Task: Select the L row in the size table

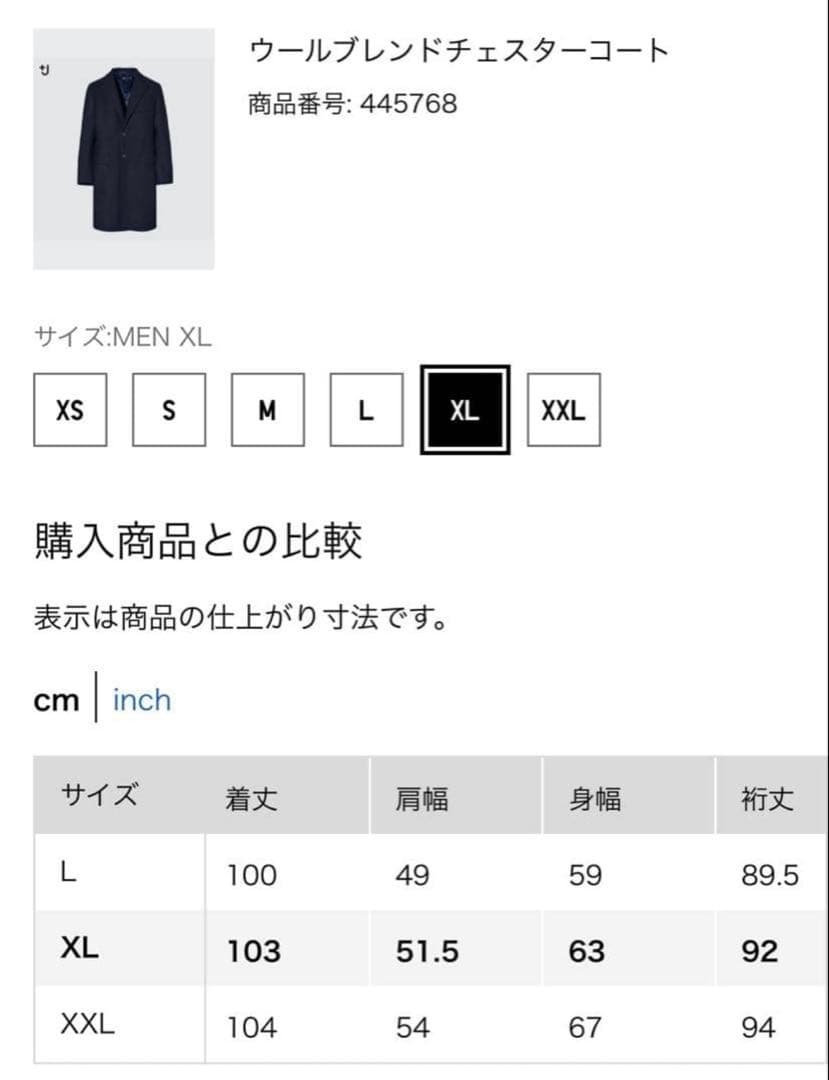Action: tap(400, 875)
